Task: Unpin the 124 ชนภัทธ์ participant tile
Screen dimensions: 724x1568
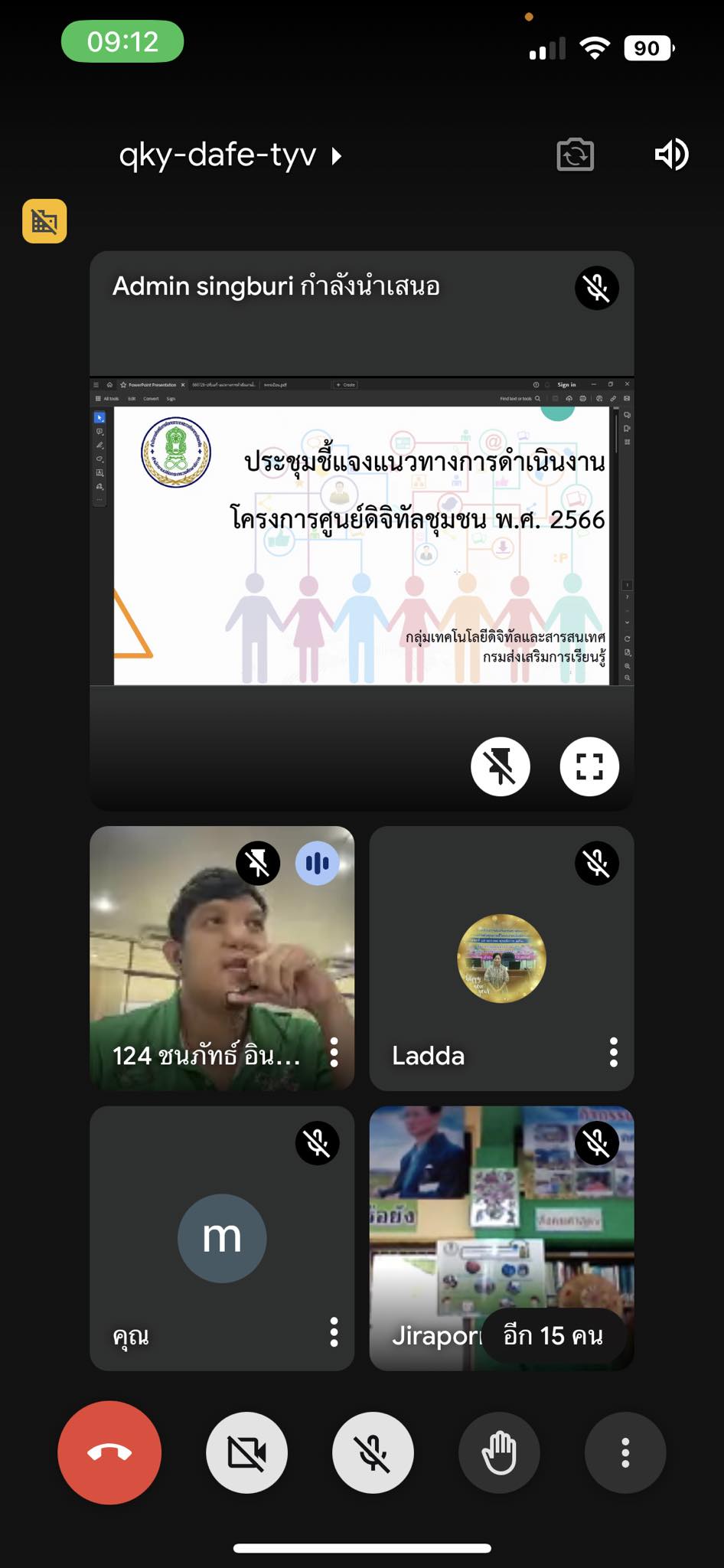Action: tap(258, 864)
